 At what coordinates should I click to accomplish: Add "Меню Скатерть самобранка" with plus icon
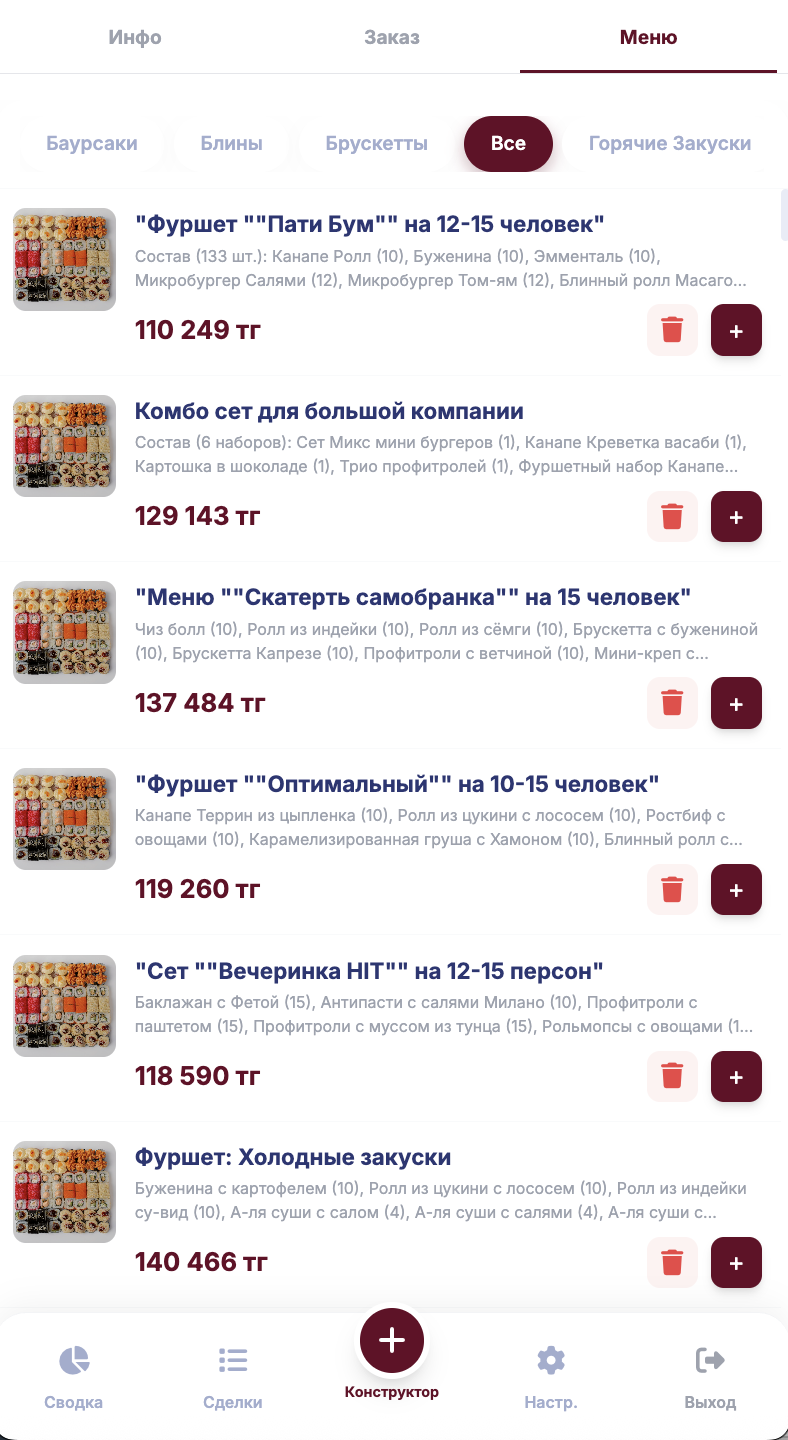(x=736, y=703)
